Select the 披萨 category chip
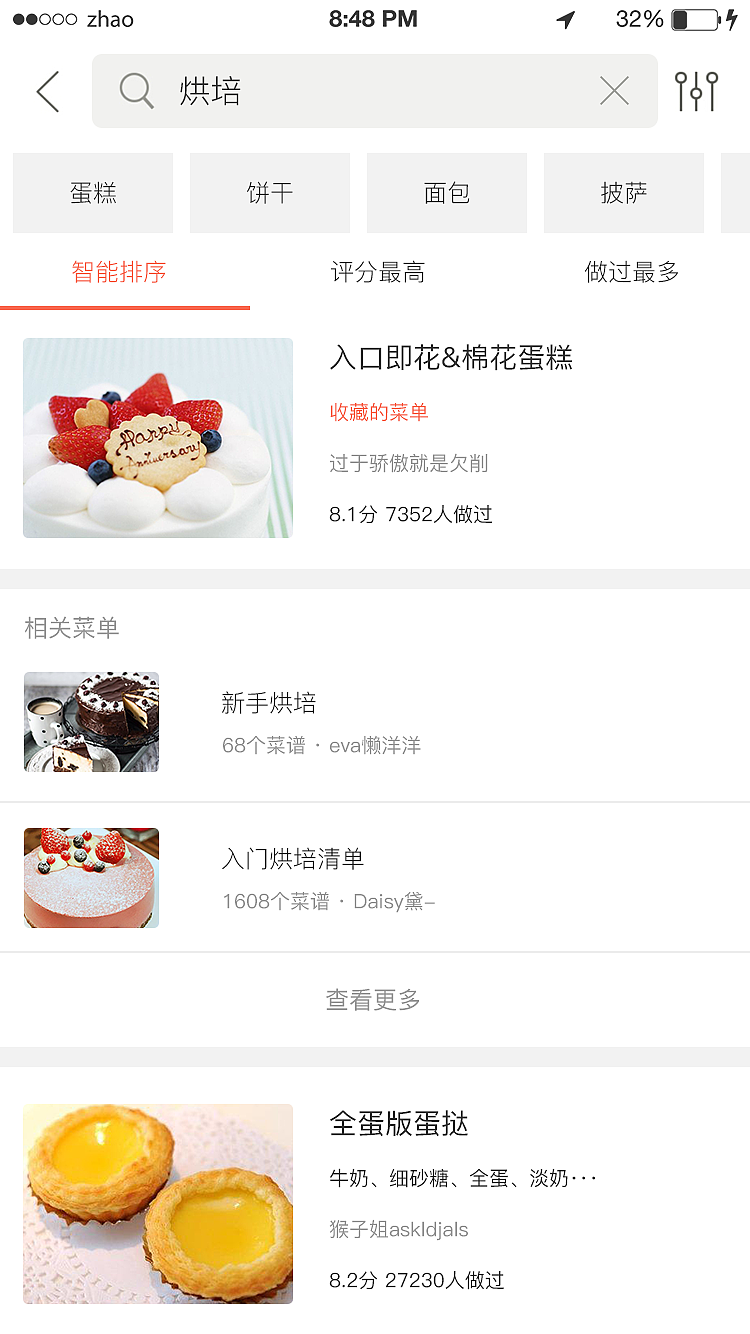The height and width of the screenshot is (1334, 750). pyautogui.click(x=623, y=192)
